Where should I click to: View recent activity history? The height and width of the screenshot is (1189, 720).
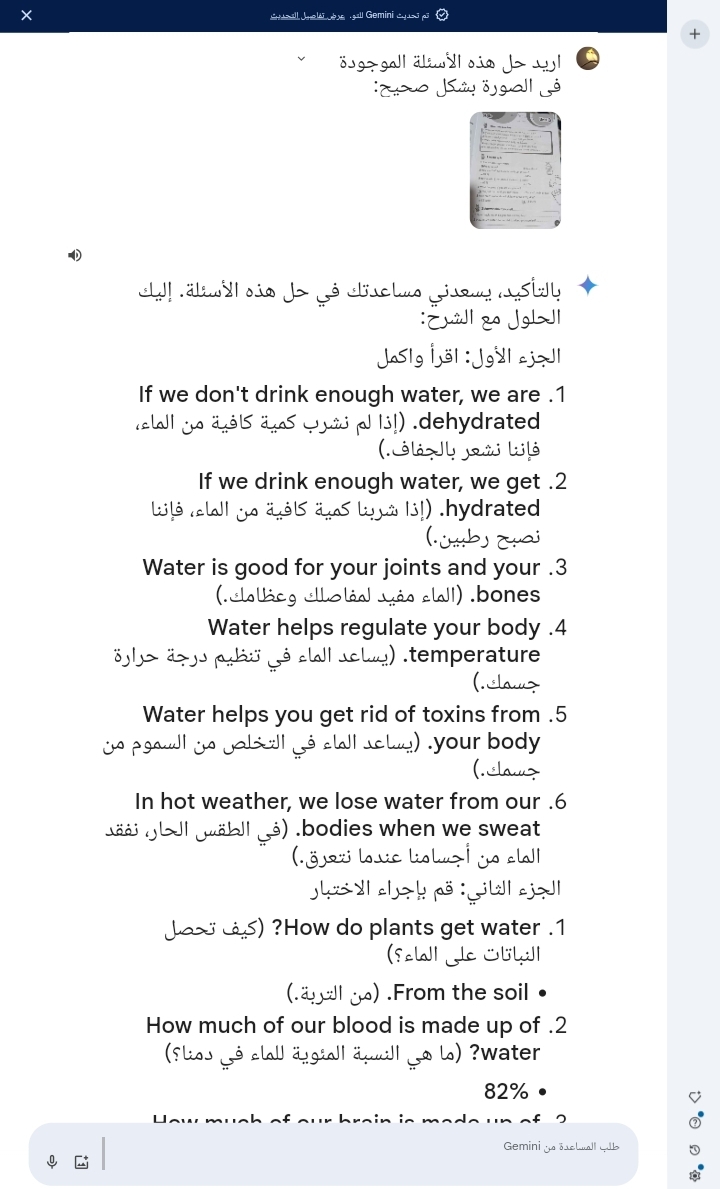695,1150
